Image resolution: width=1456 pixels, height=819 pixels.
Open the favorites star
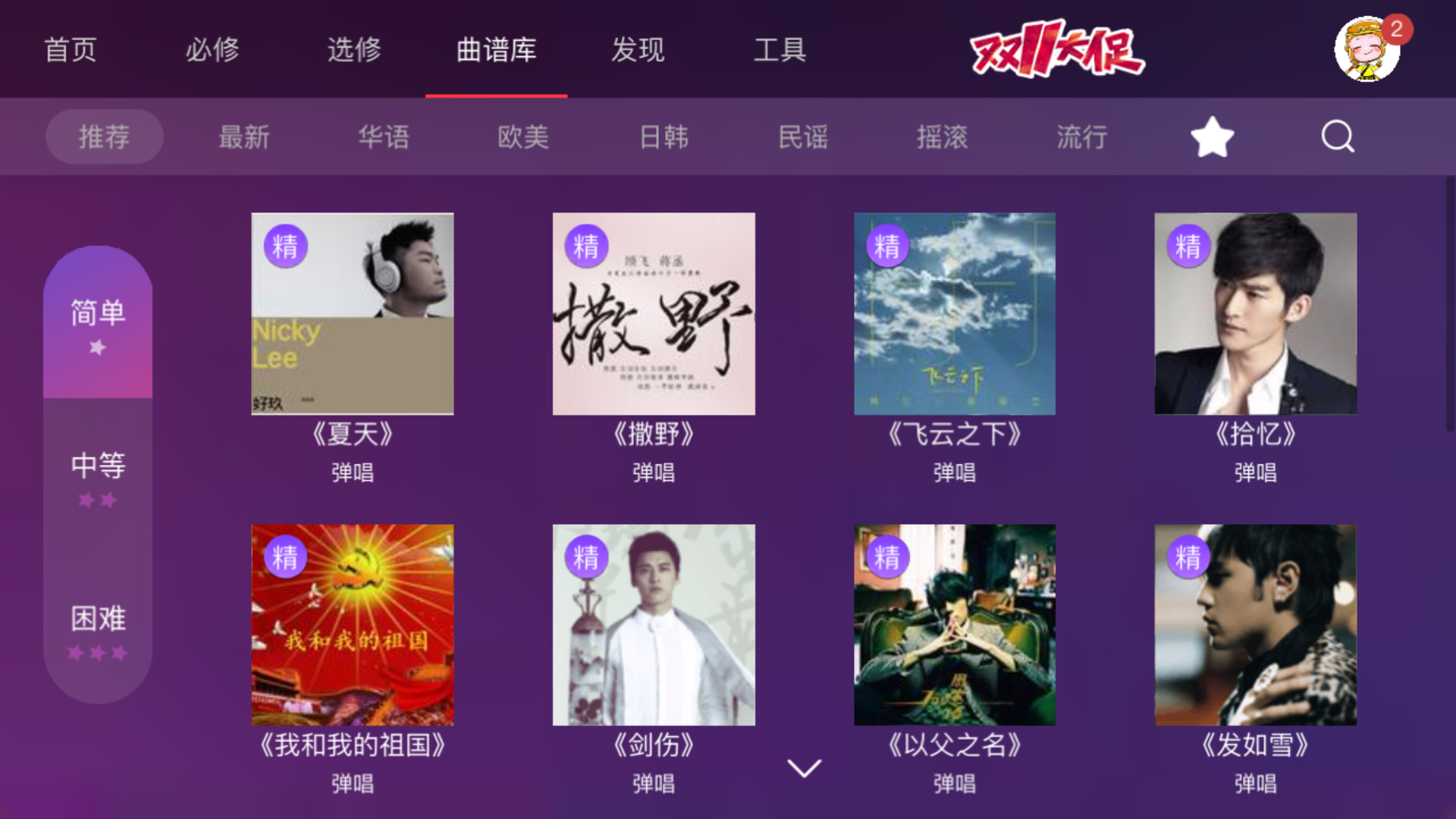(x=1212, y=137)
